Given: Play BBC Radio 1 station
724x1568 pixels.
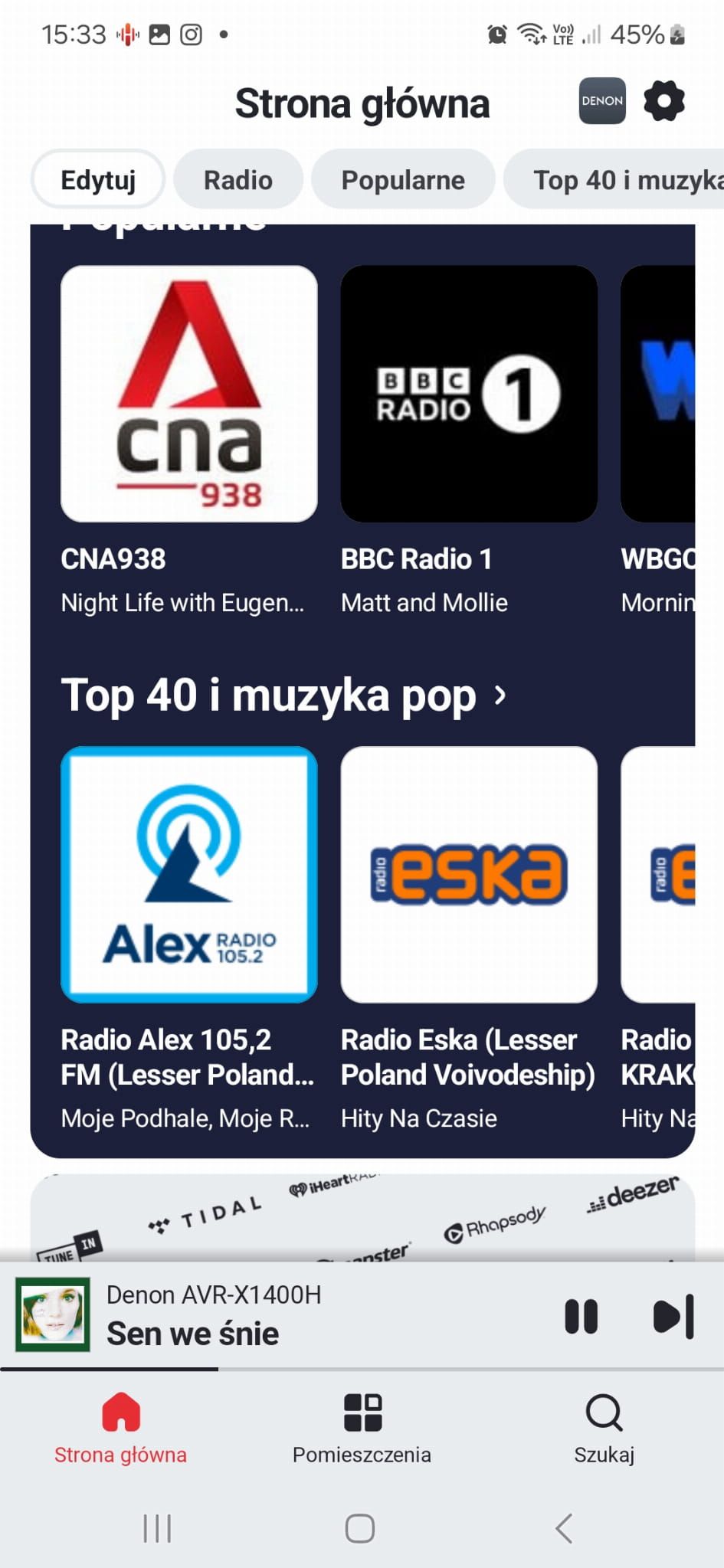Looking at the screenshot, I should (468, 394).
